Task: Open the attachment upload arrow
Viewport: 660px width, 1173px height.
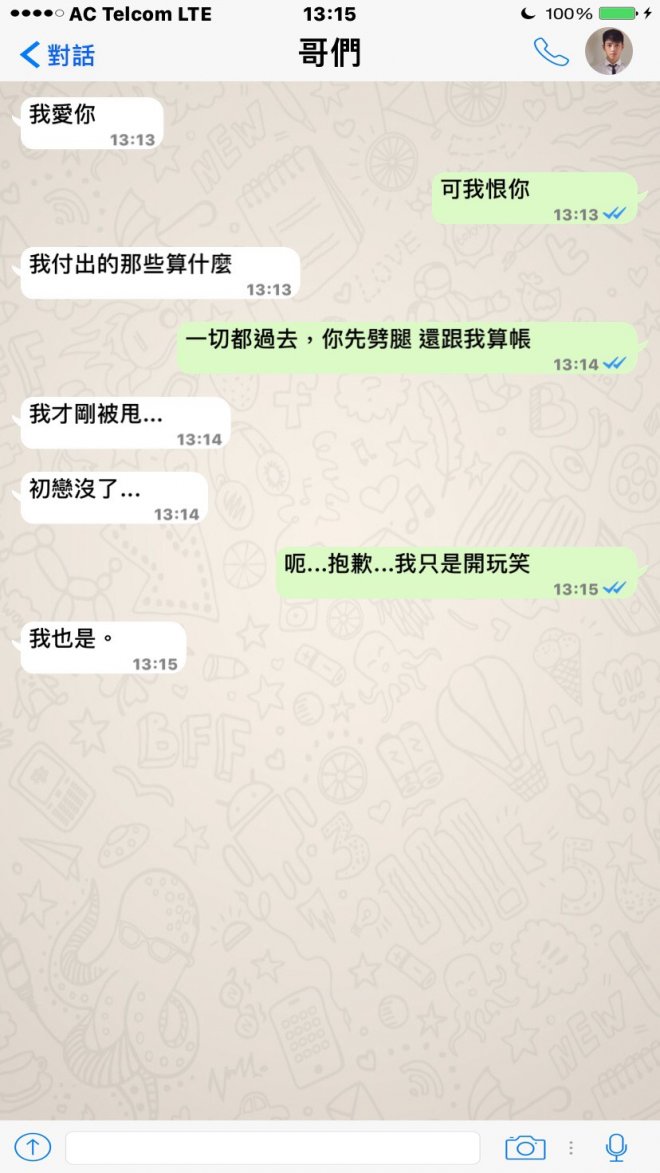Action: click(32, 1147)
